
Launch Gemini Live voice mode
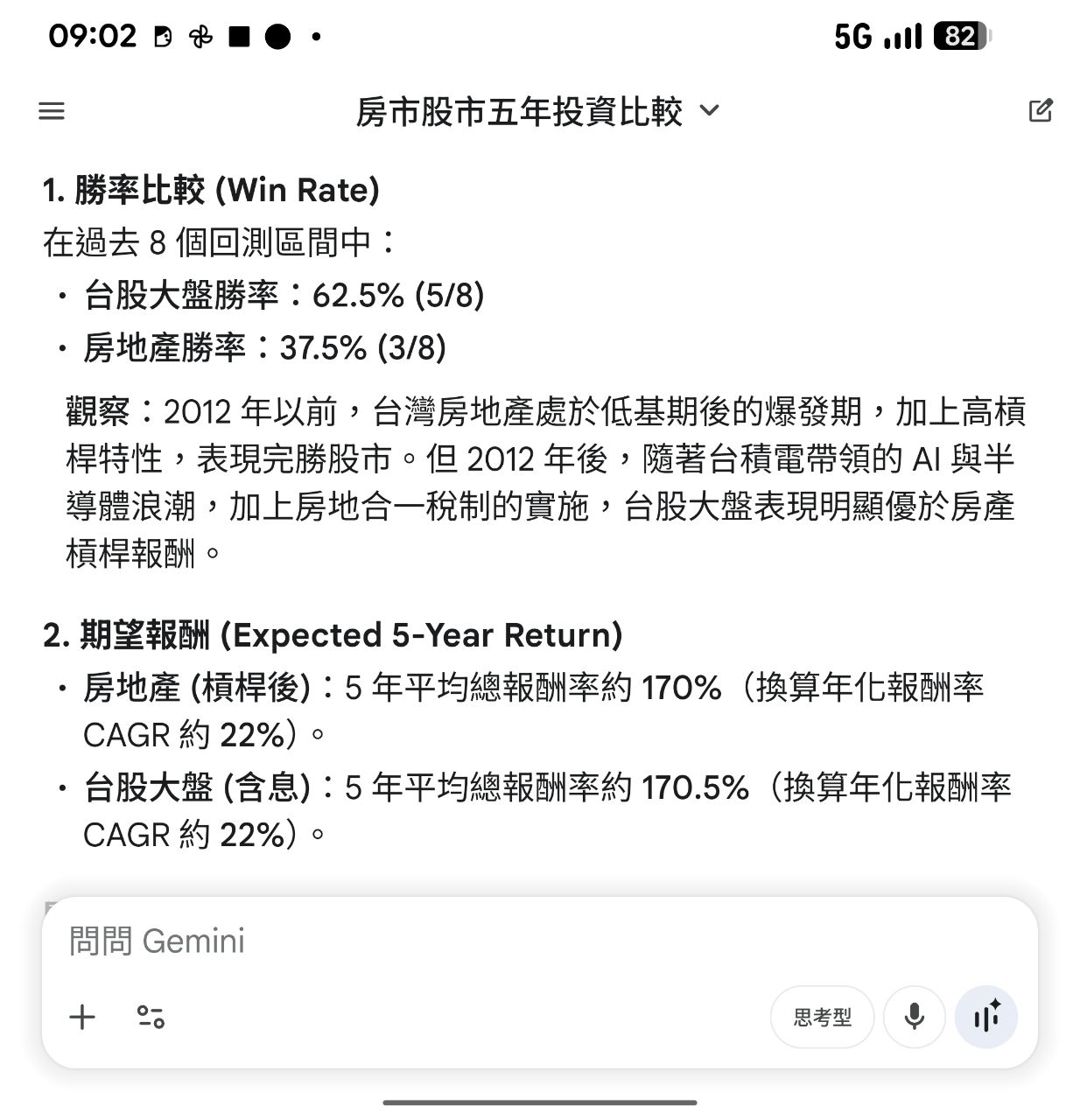tap(986, 1017)
